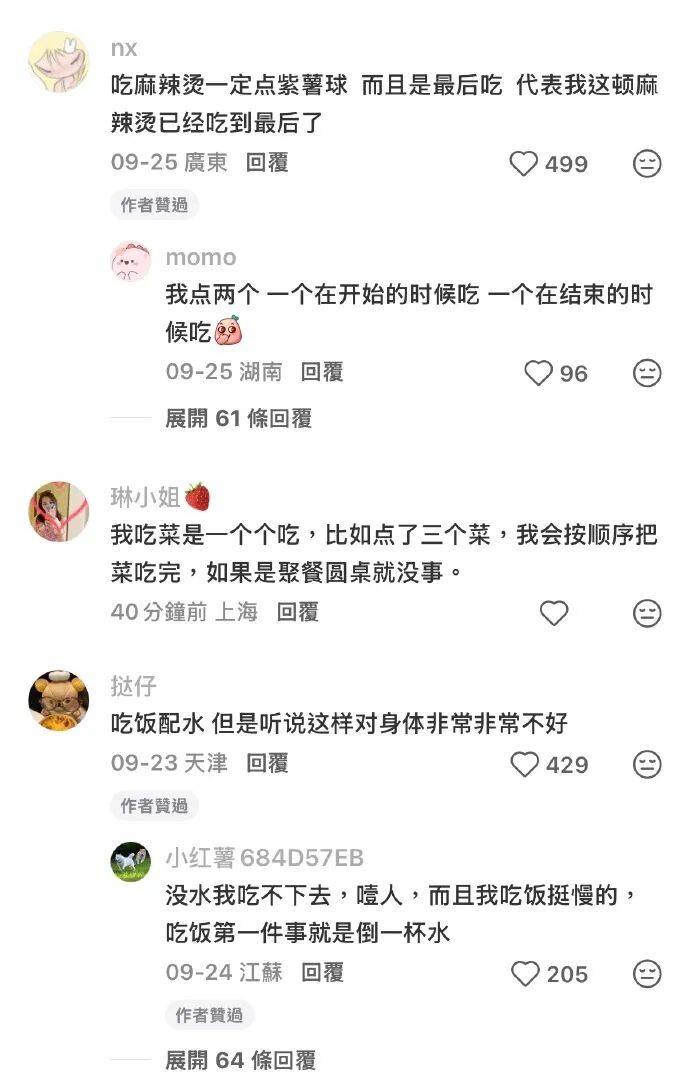Reply to 挞仔's comment
The width and height of the screenshot is (690, 1090).
coord(267,764)
